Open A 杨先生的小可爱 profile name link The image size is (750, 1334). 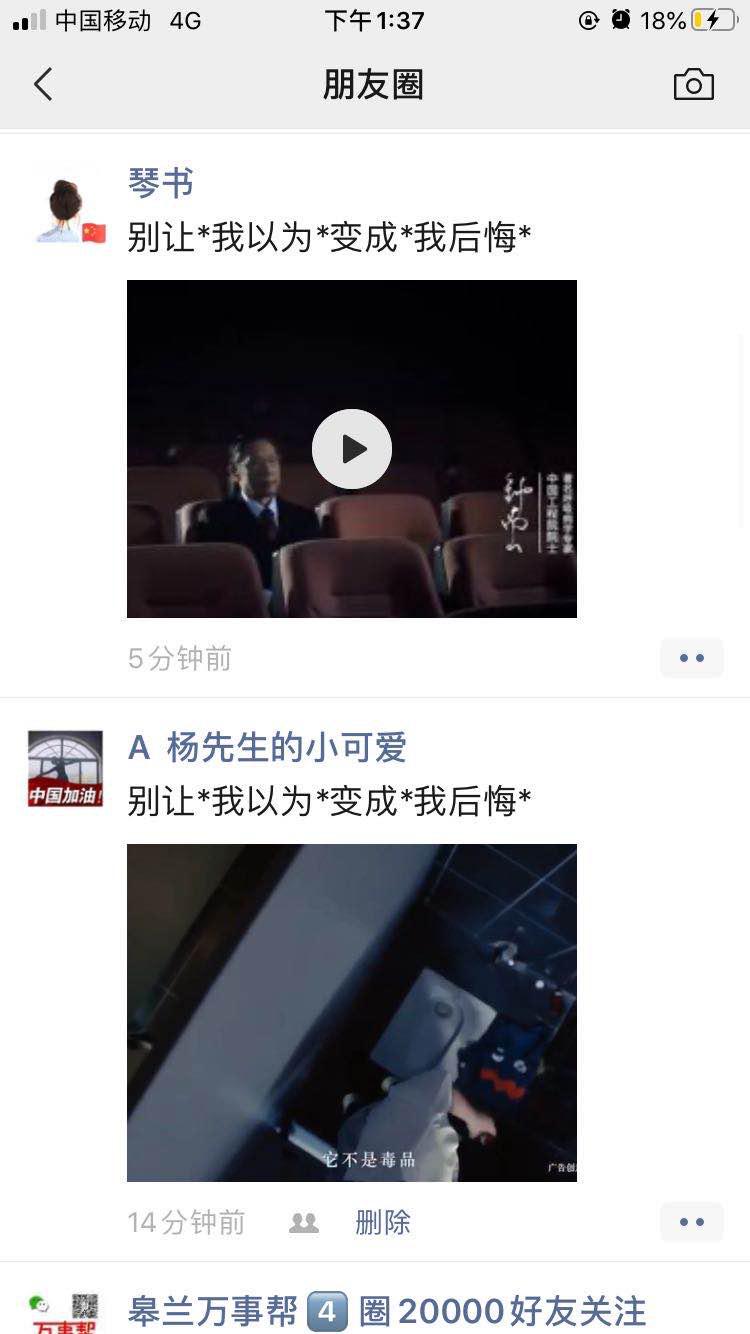(267, 747)
